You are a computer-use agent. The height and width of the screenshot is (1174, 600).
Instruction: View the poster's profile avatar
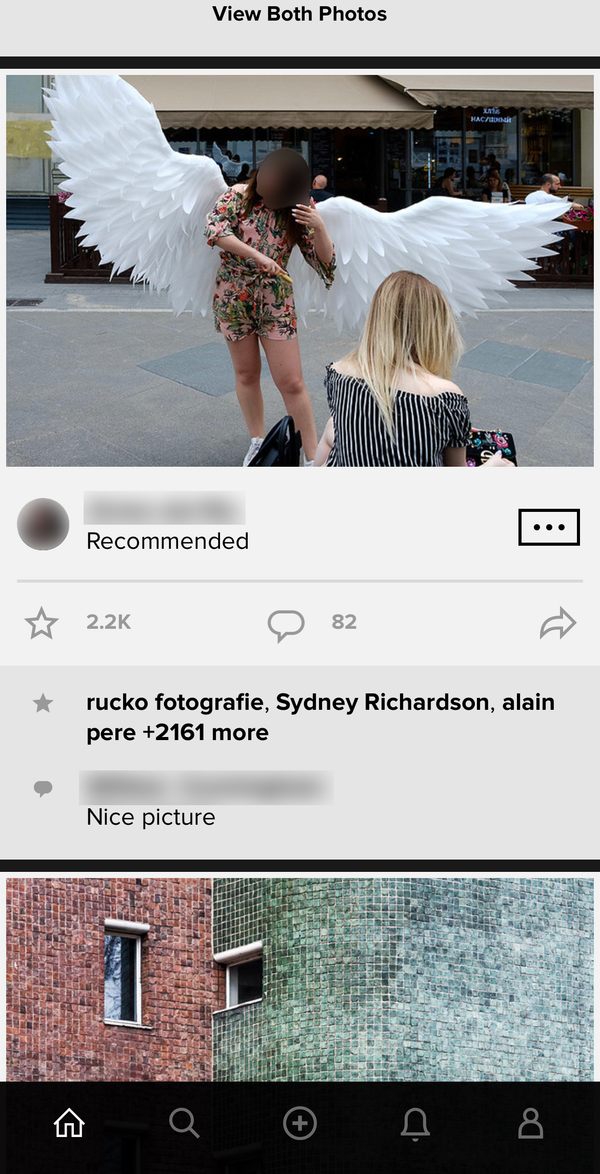click(43, 524)
